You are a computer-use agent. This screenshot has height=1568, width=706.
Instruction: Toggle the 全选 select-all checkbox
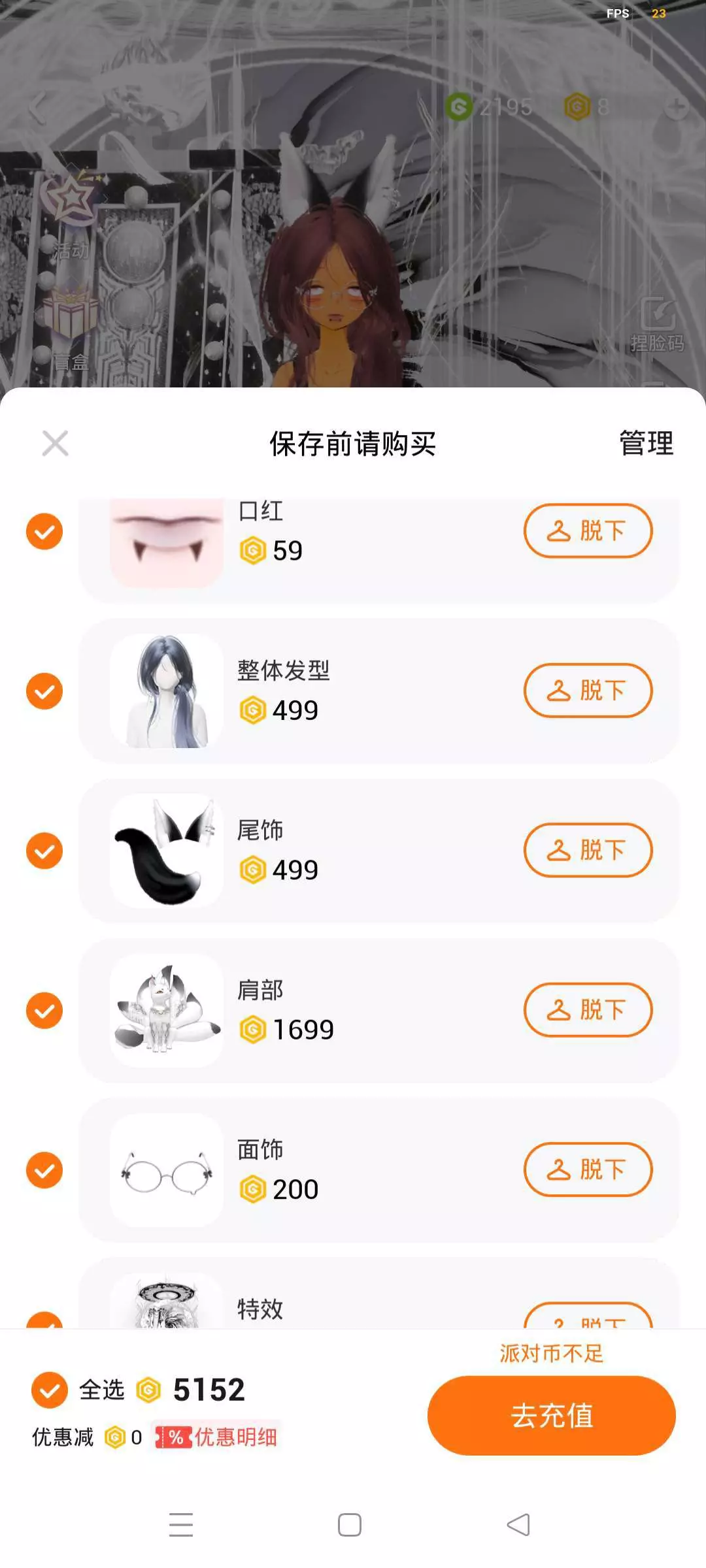pos(50,1390)
